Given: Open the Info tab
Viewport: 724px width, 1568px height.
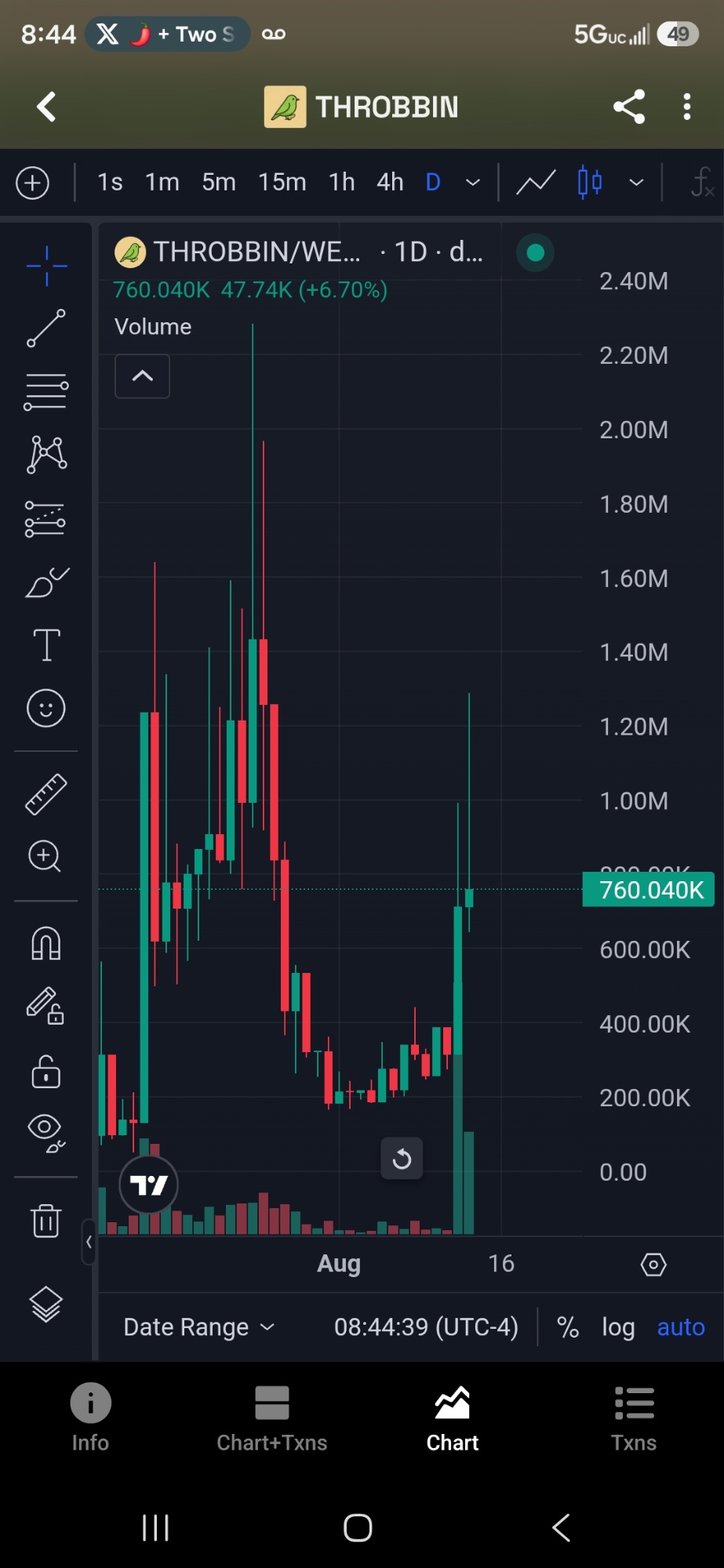Looking at the screenshot, I should (90, 1419).
